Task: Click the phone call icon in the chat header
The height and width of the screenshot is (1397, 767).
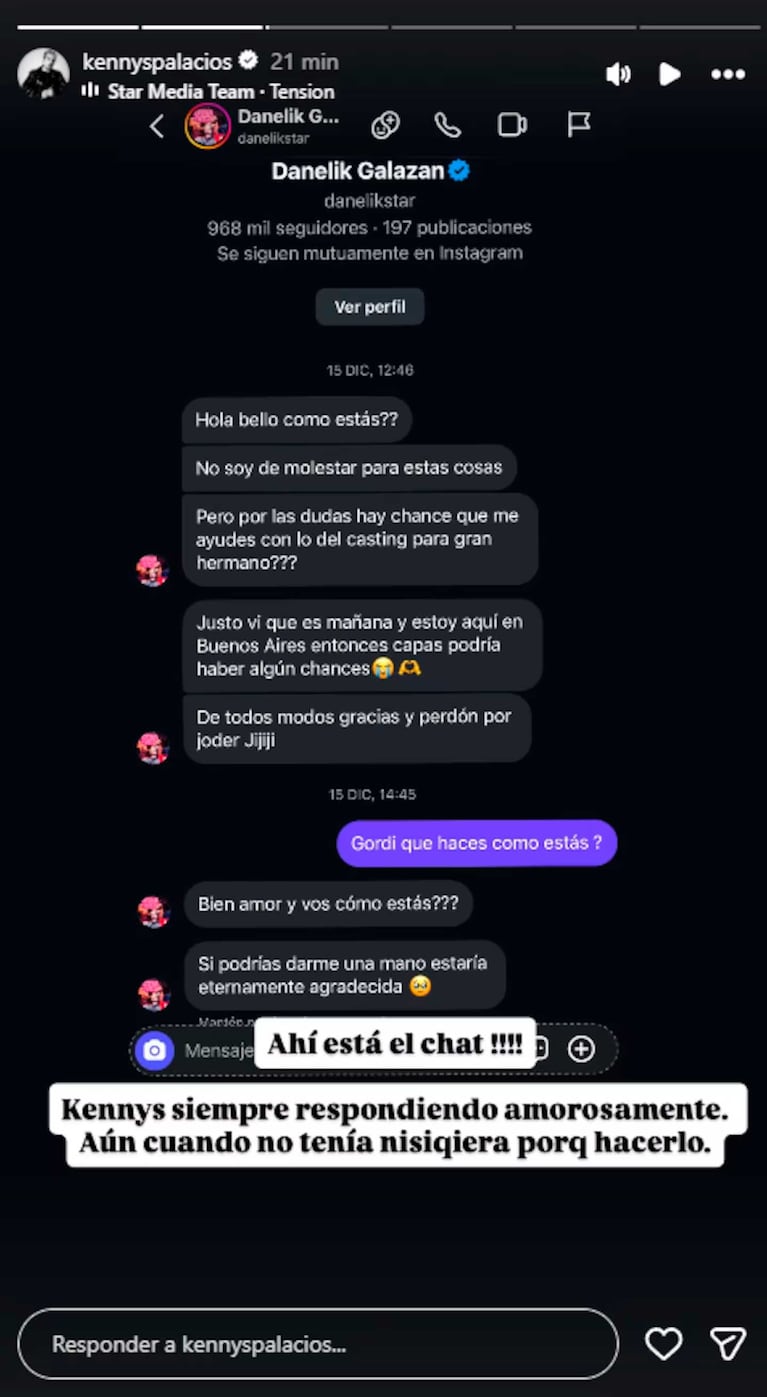Action: (x=449, y=125)
